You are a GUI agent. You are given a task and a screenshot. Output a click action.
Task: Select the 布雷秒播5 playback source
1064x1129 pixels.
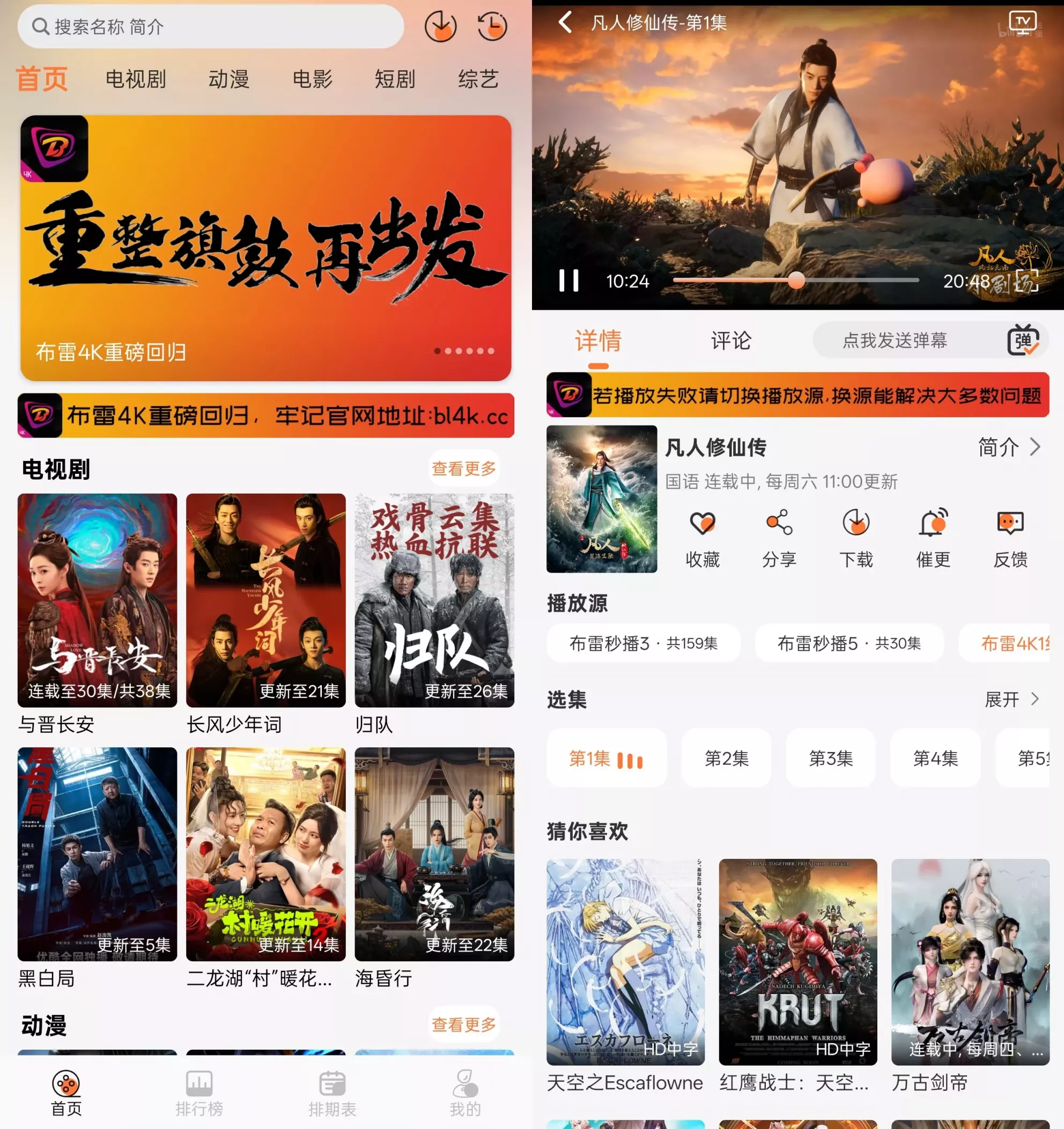tap(849, 643)
